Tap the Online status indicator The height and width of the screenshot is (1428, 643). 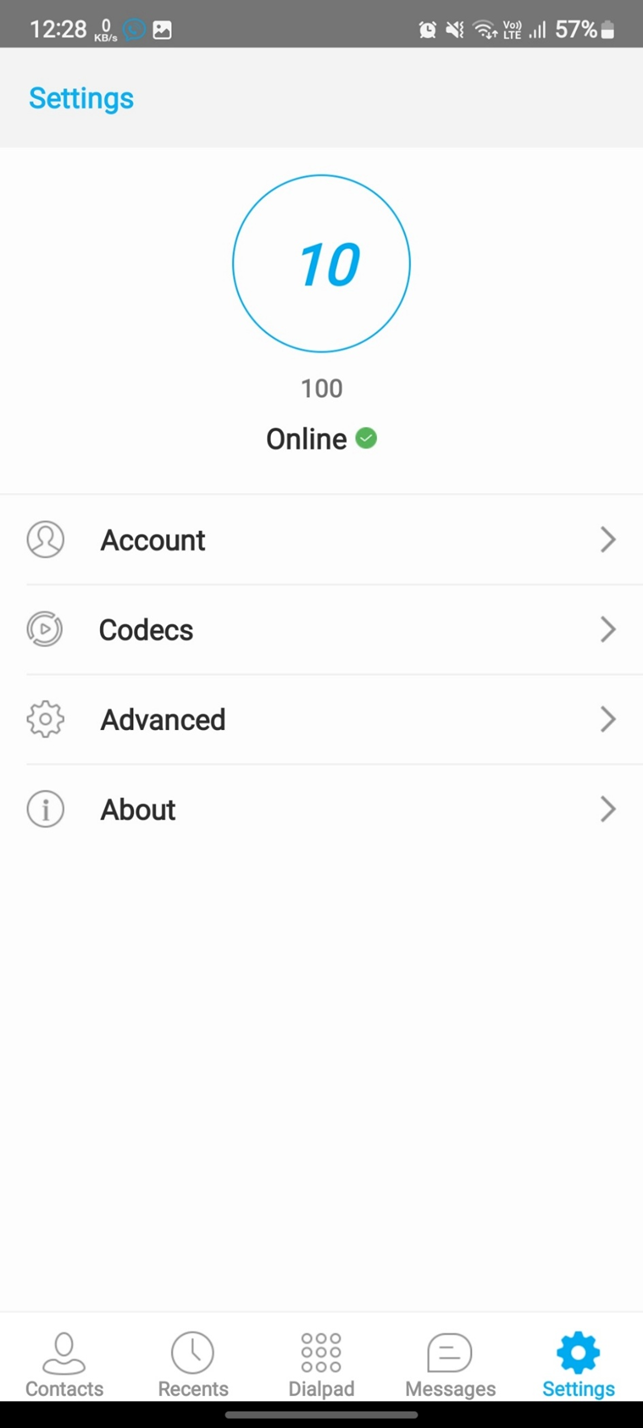coord(321,439)
